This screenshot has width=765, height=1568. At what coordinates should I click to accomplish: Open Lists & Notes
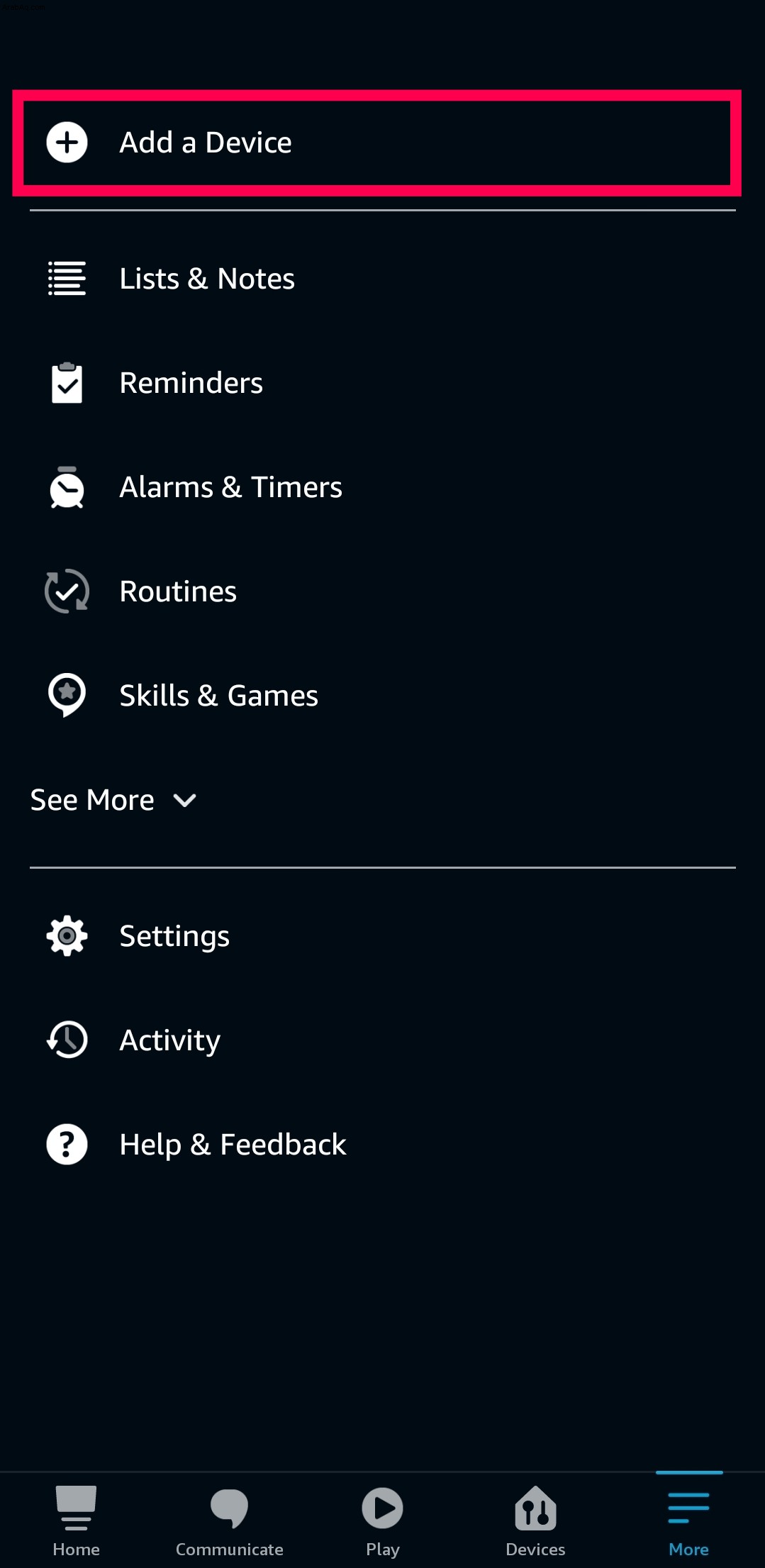[x=383, y=279]
